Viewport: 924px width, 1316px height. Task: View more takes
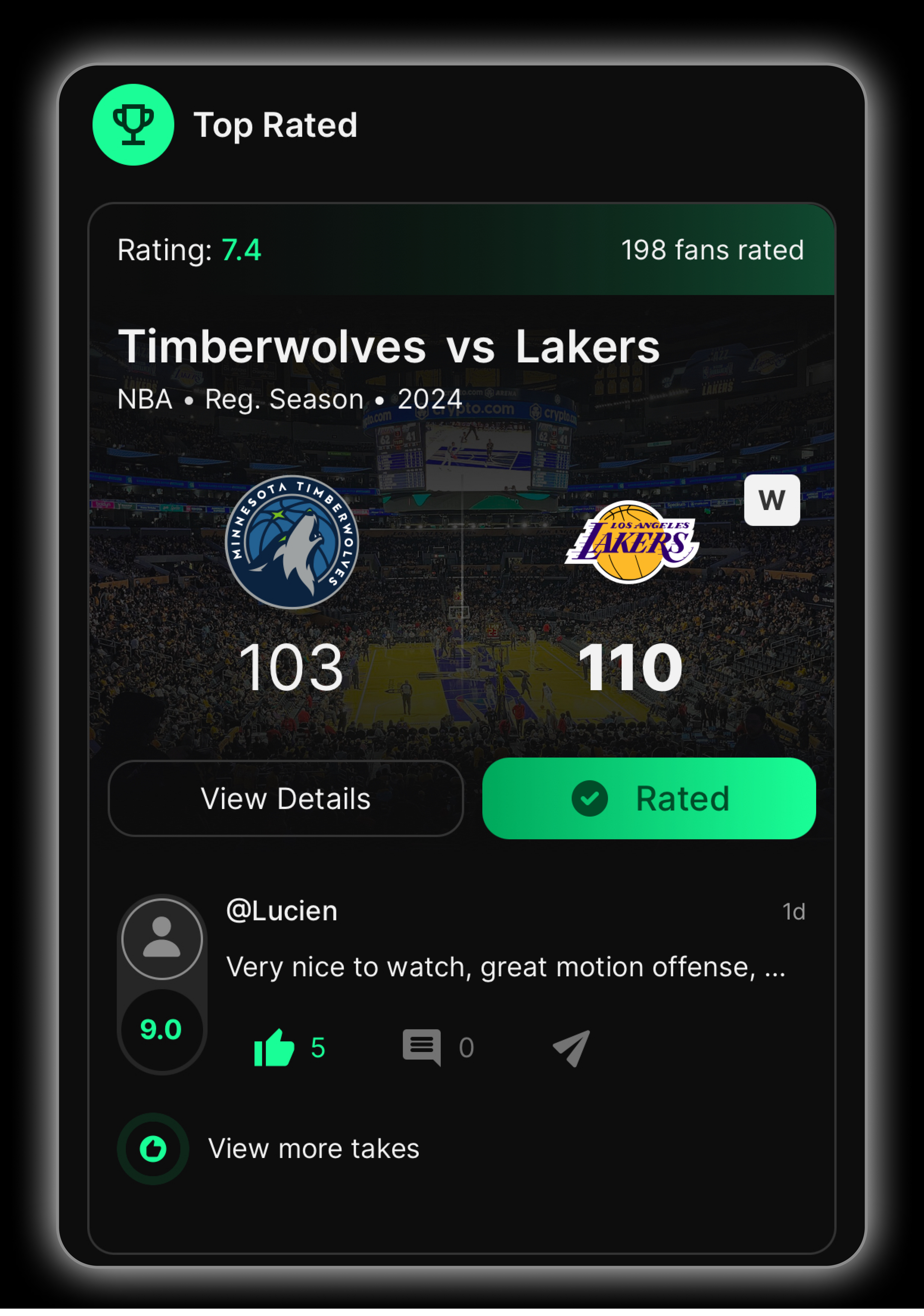[313, 1149]
